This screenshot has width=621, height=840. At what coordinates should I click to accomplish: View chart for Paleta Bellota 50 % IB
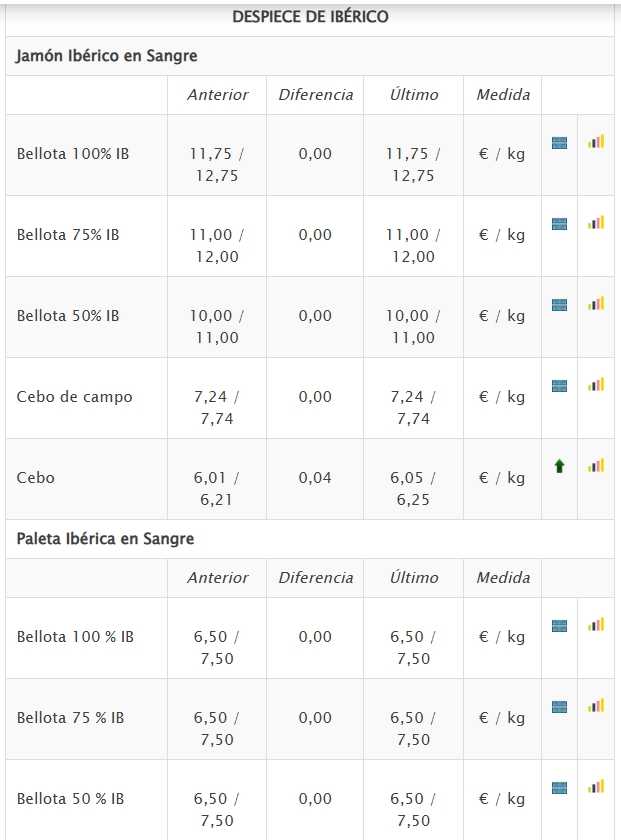coord(596,787)
